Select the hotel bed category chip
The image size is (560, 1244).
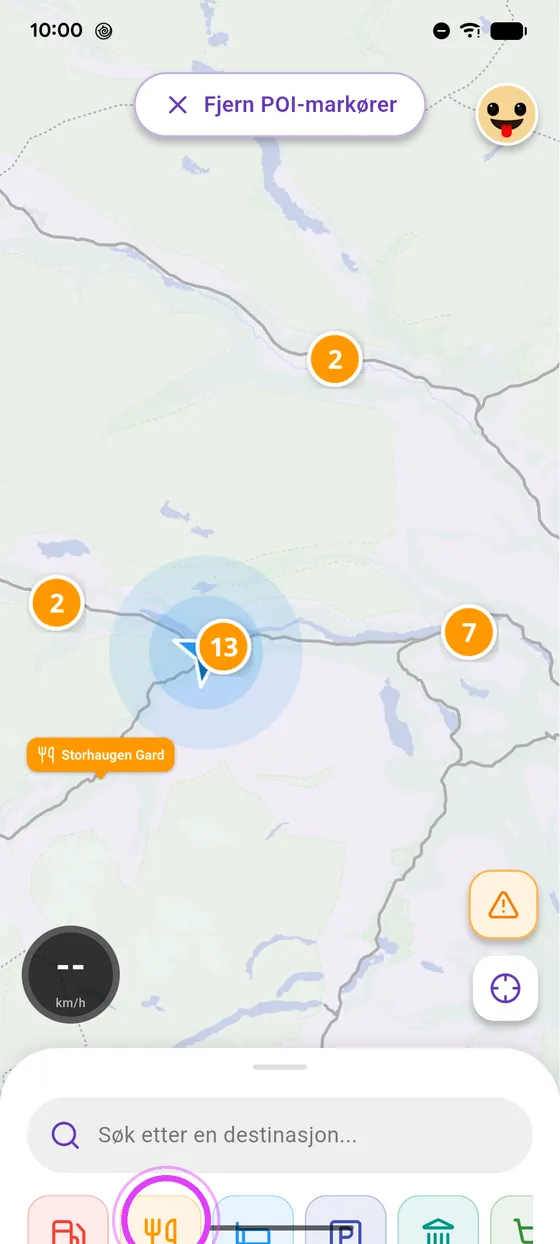tap(254, 1220)
